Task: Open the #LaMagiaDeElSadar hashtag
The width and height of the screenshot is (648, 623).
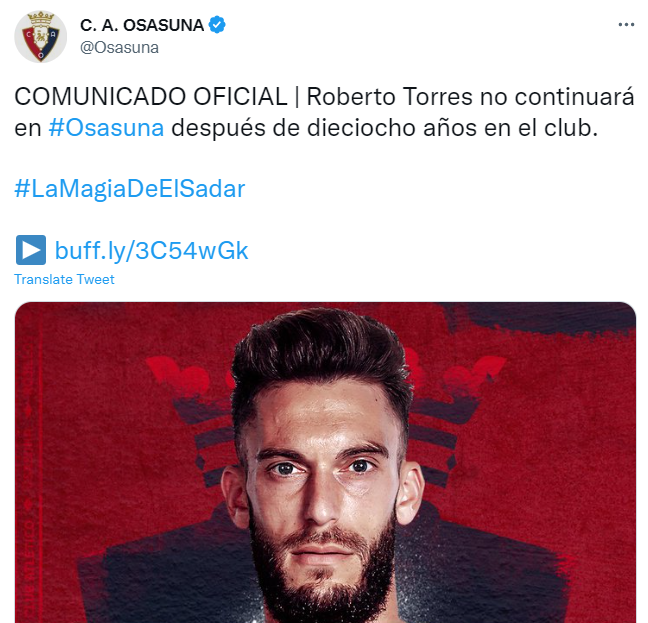Action: click(130, 188)
